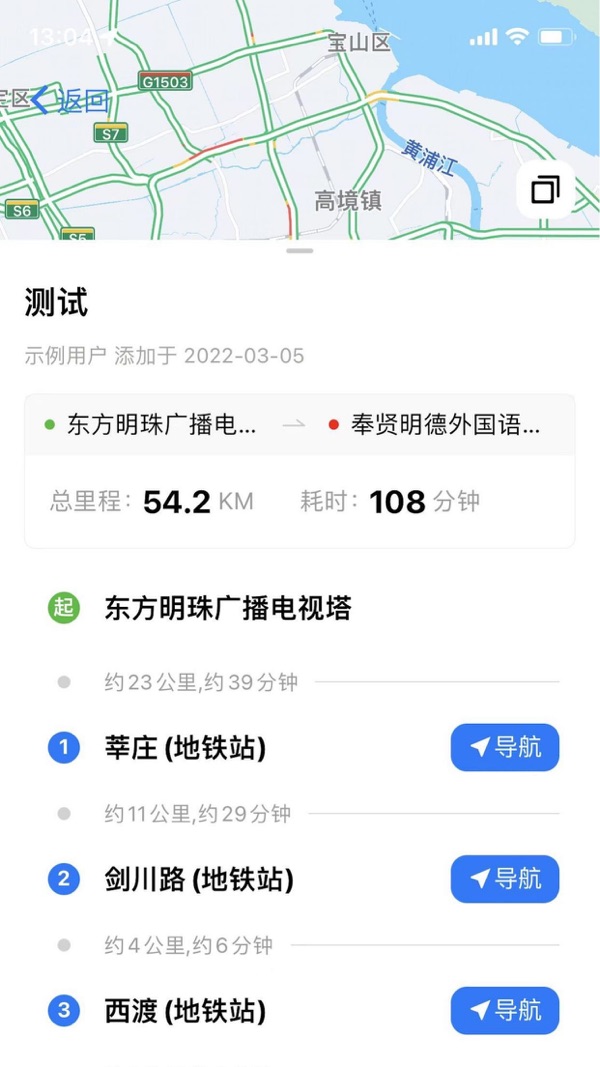Tap the layers icon on the map

click(545, 189)
